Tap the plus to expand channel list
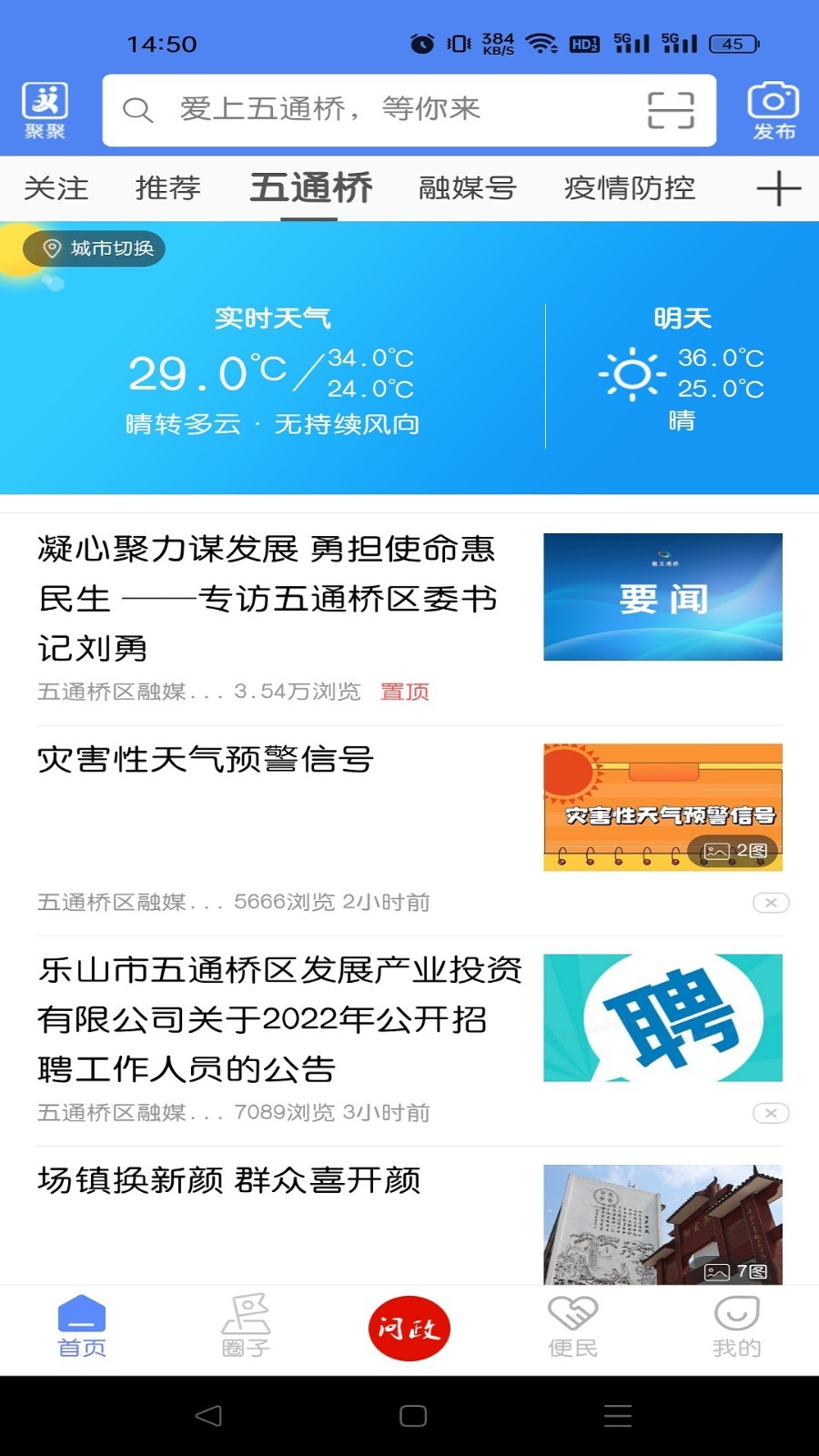The image size is (819, 1456). 778,187
